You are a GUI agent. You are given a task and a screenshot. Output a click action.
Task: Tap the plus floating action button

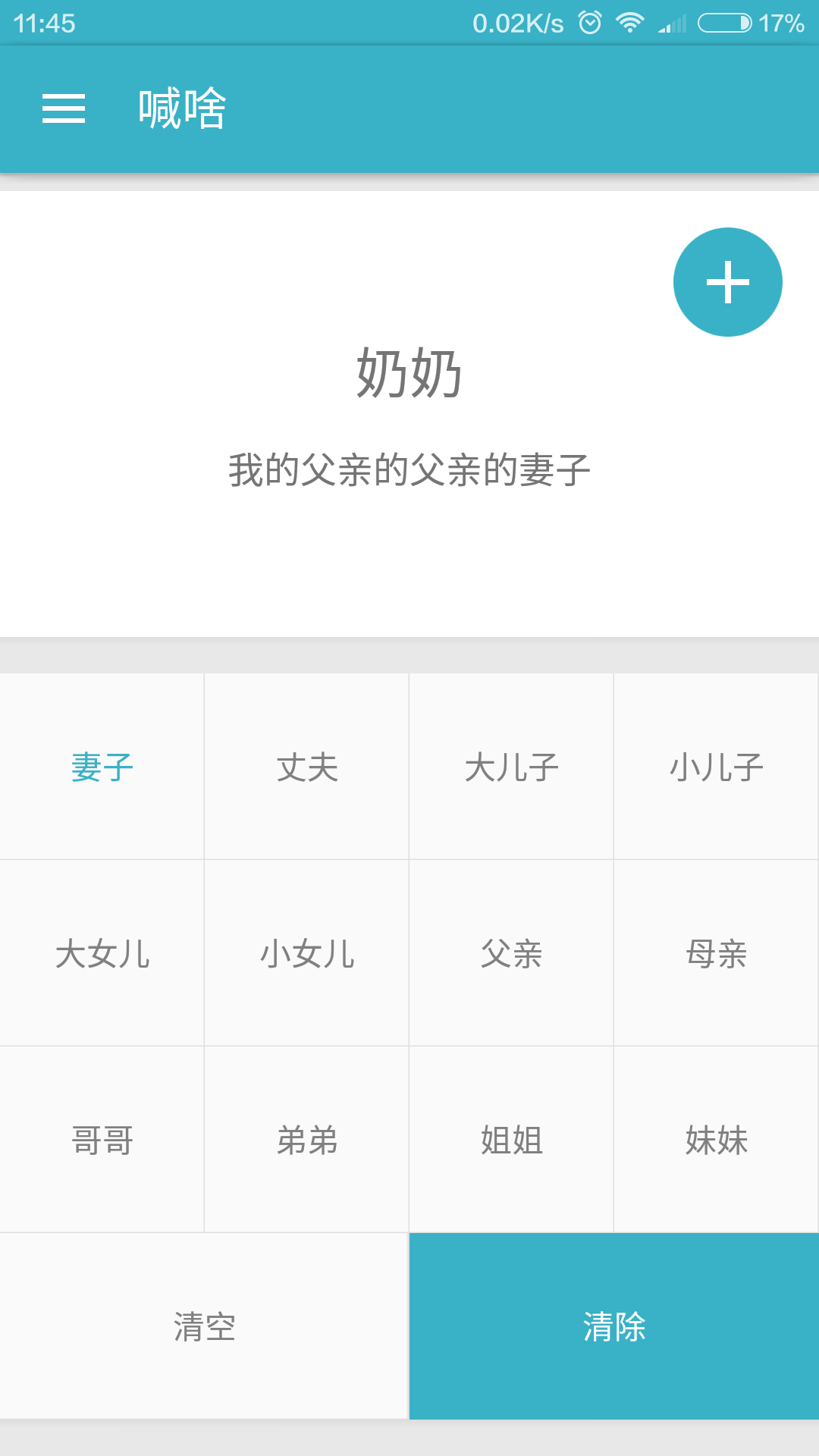coord(728,282)
